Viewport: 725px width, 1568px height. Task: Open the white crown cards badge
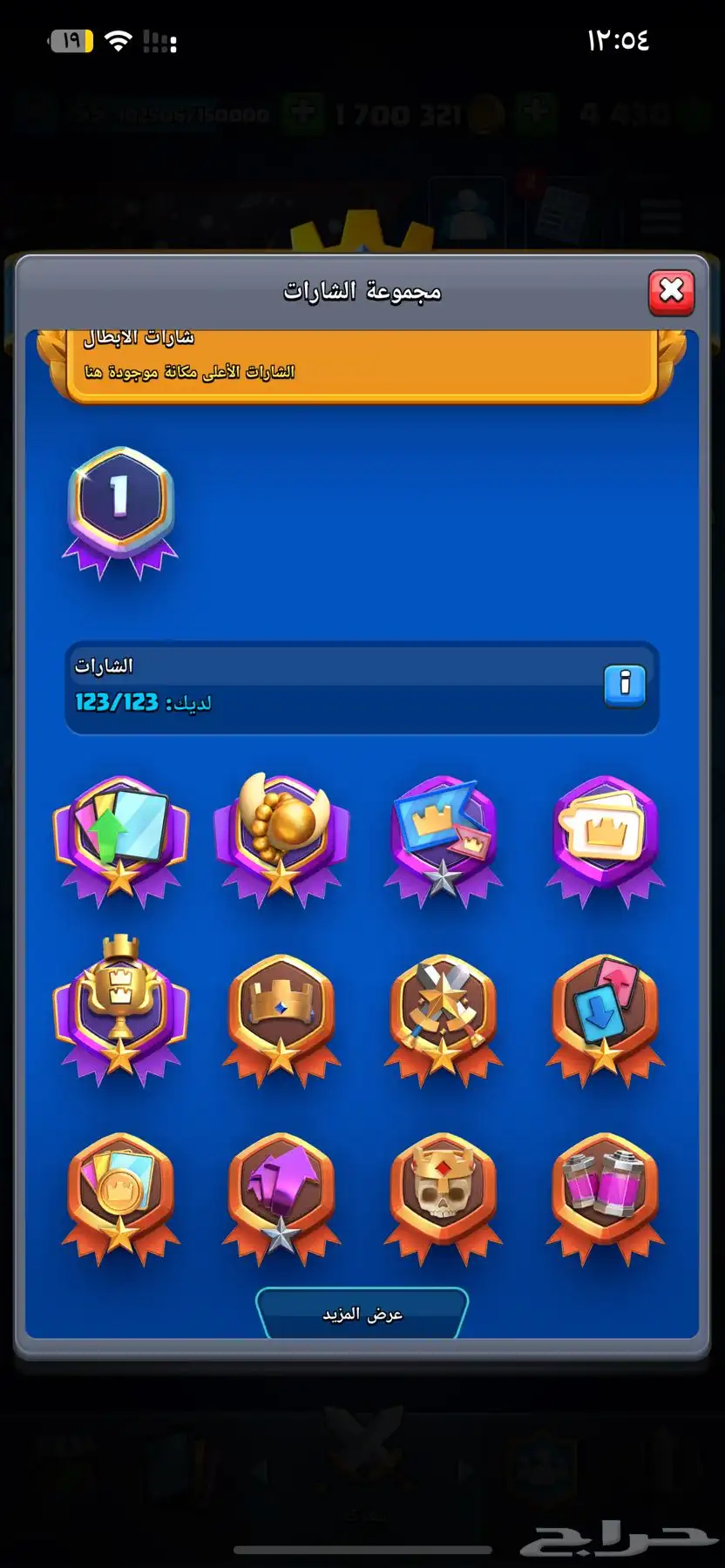pos(605,838)
